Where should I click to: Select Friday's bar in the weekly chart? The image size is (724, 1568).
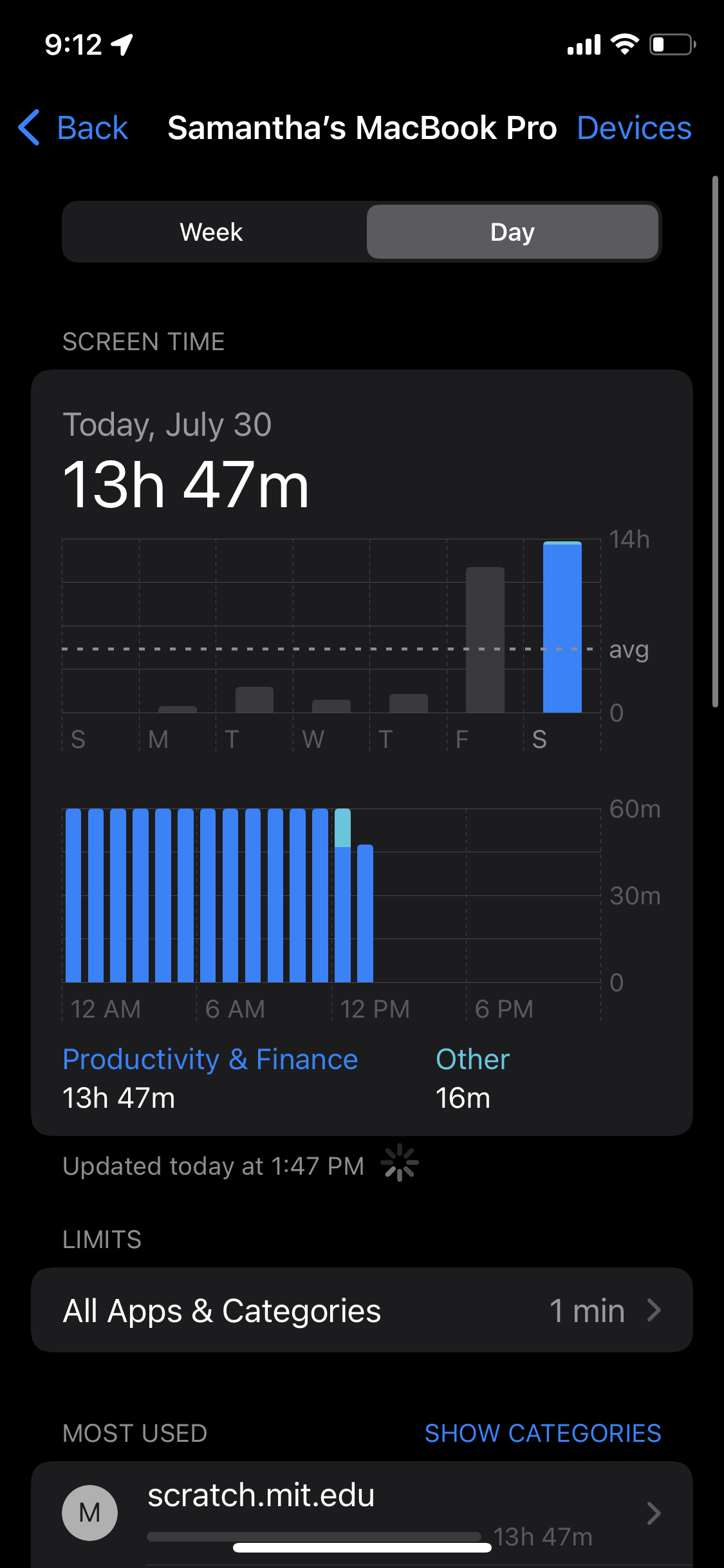coord(485,640)
